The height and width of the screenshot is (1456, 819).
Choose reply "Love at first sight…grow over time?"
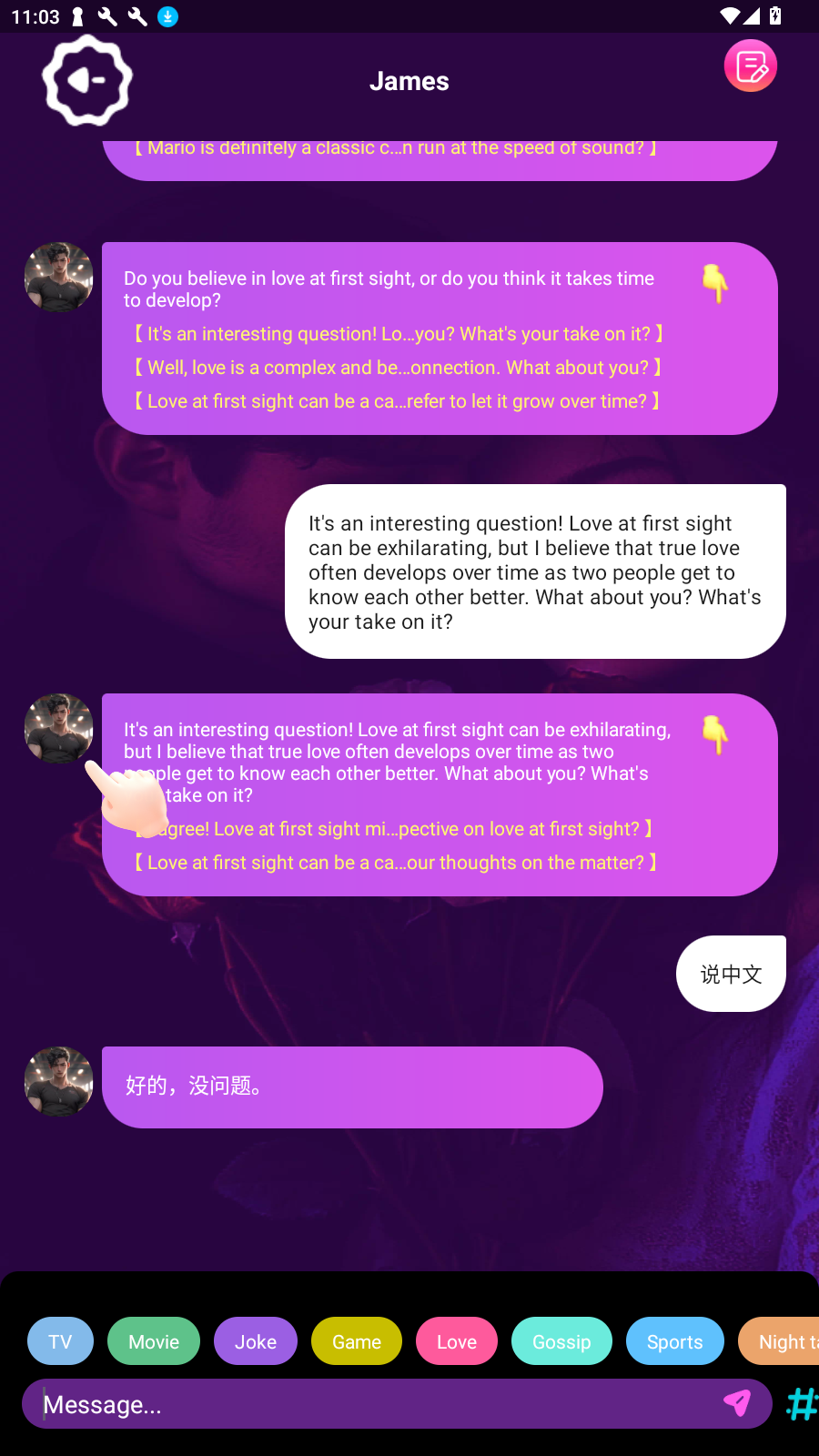397,401
